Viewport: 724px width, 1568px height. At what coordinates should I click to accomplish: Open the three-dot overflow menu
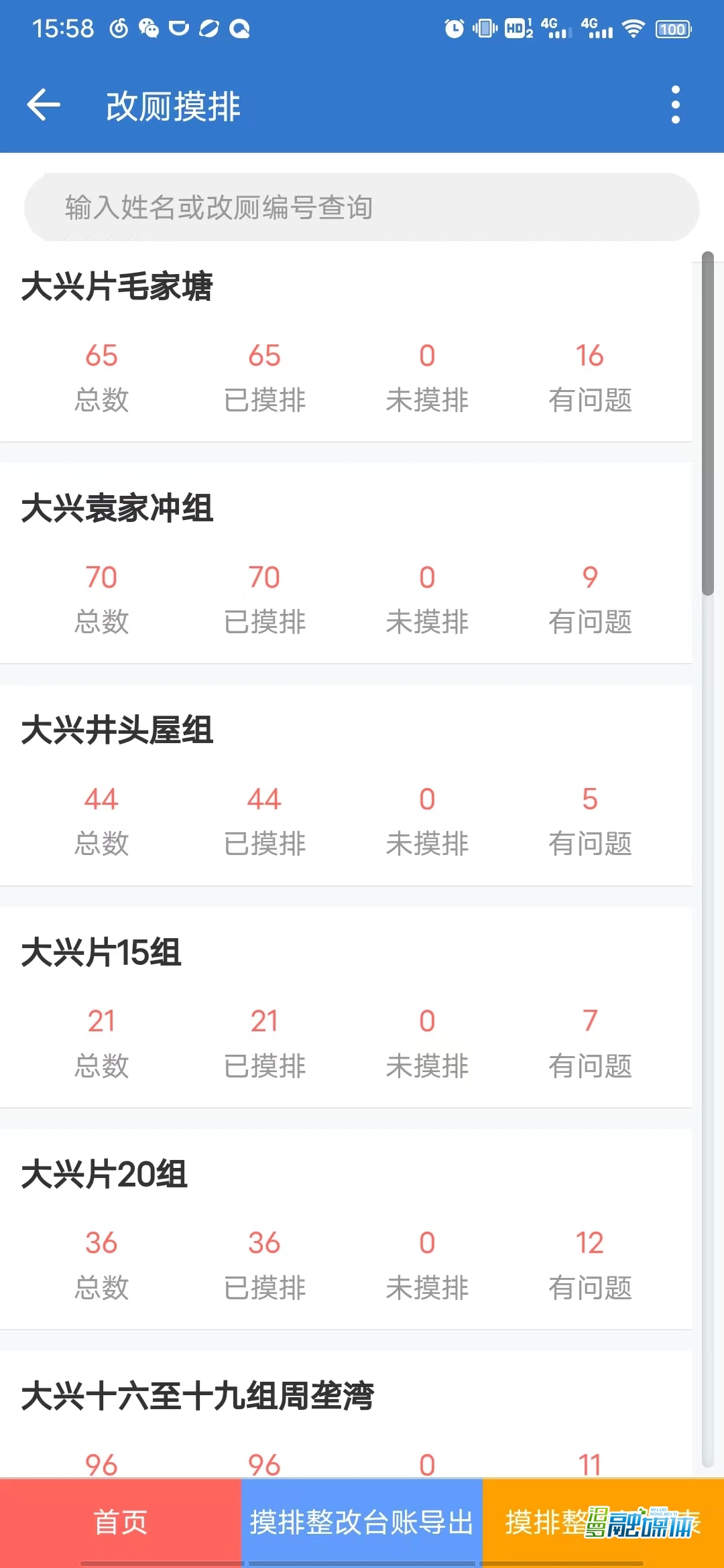click(675, 104)
